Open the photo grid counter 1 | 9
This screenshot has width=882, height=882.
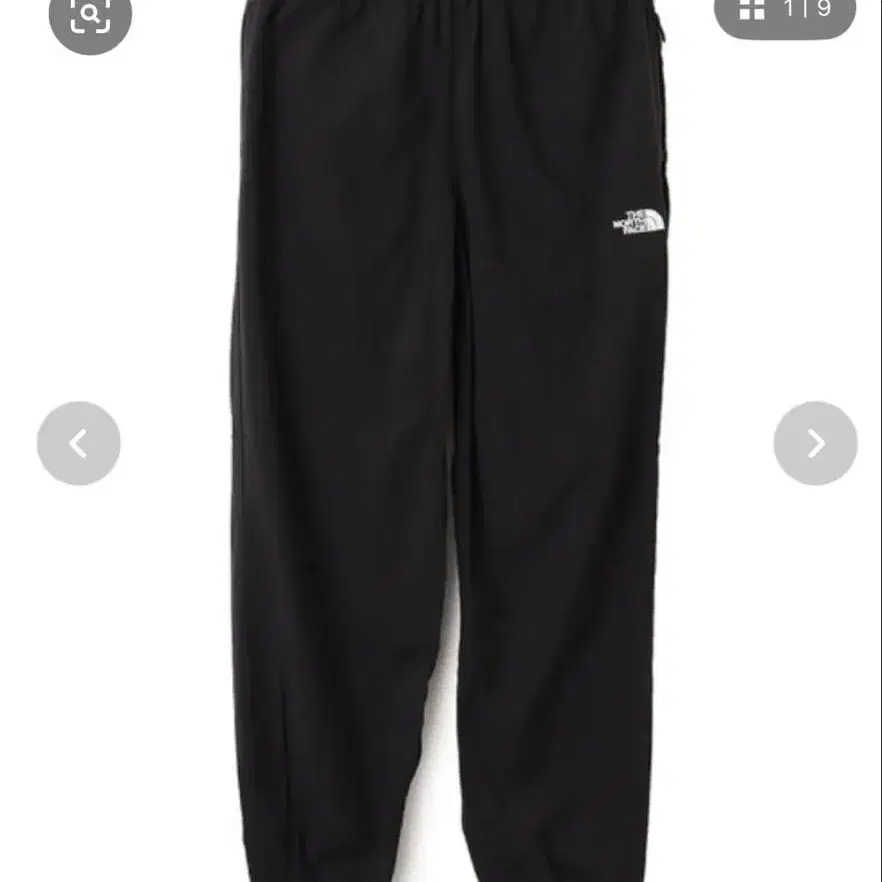[x=784, y=12]
